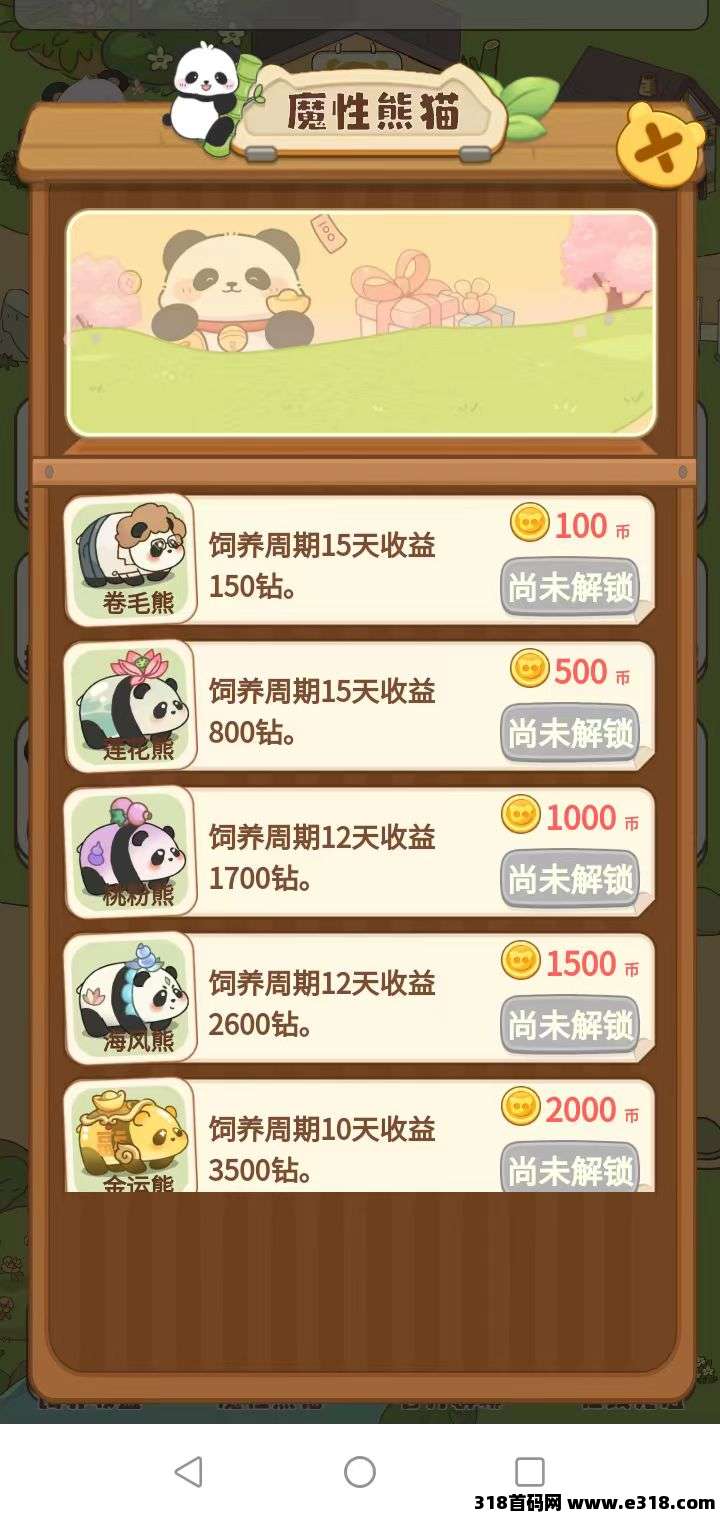Tap 尚未解锁 button for 金运熊
Screen dimensions: 720x1520
(x=570, y=1168)
